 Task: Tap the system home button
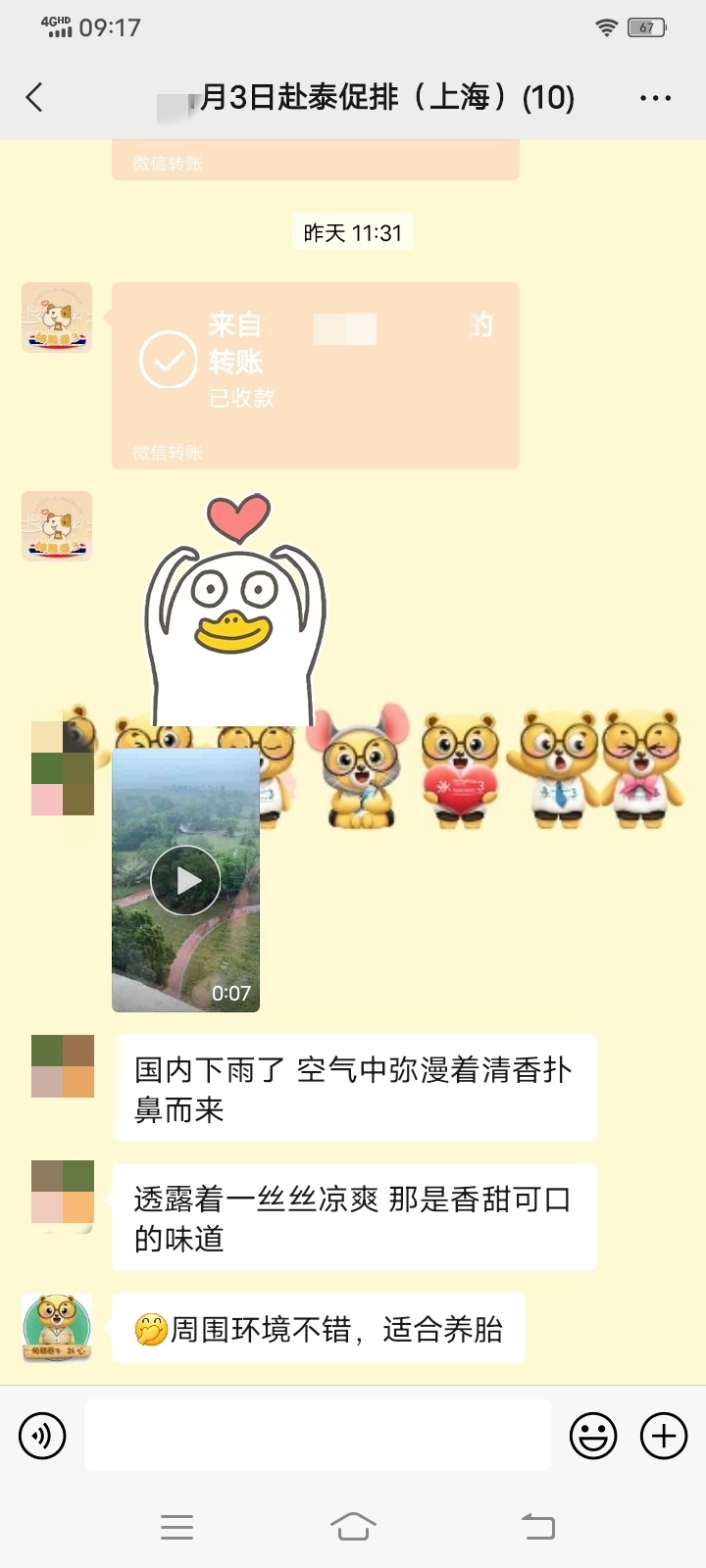coord(353,1526)
